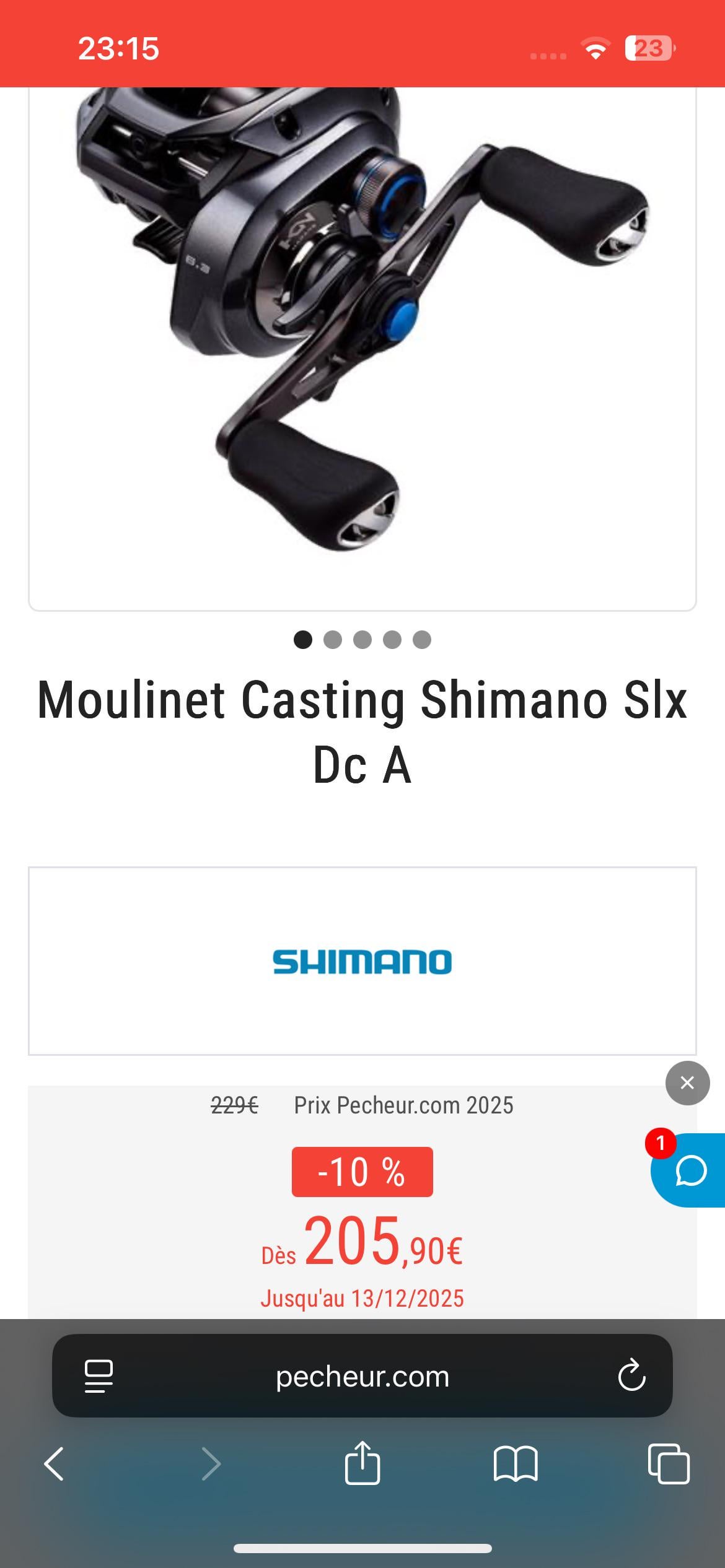Tap the pecheur.com address bar
The image size is (725, 1568).
[x=362, y=1377]
